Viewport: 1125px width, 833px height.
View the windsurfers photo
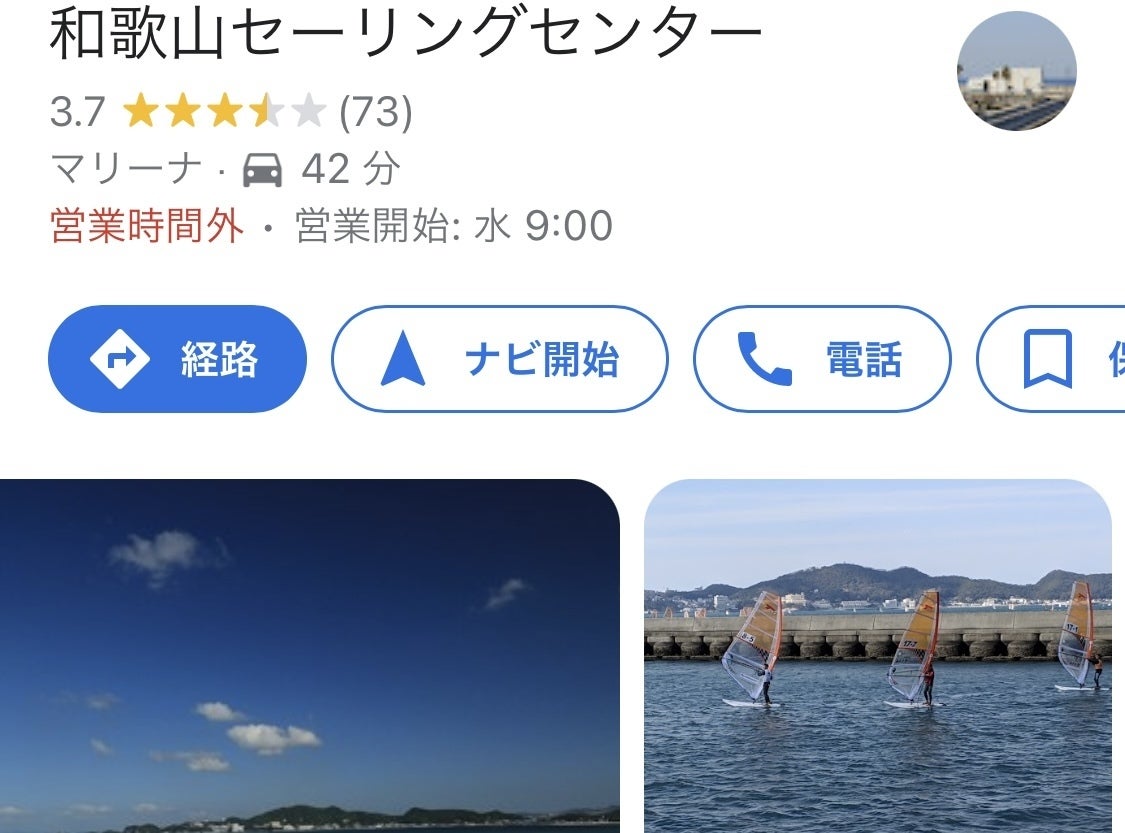[877, 655]
